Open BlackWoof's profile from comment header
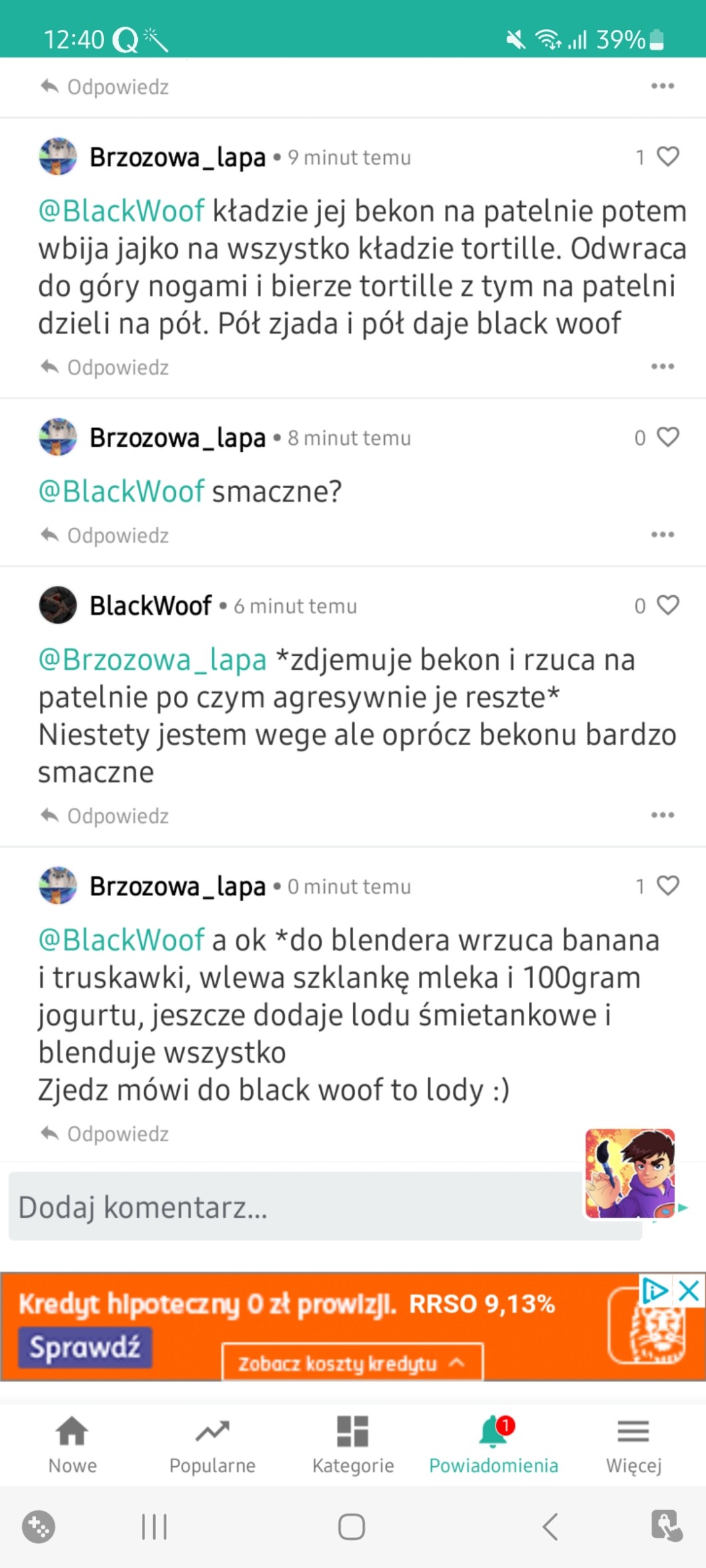706x1568 pixels. (151, 606)
